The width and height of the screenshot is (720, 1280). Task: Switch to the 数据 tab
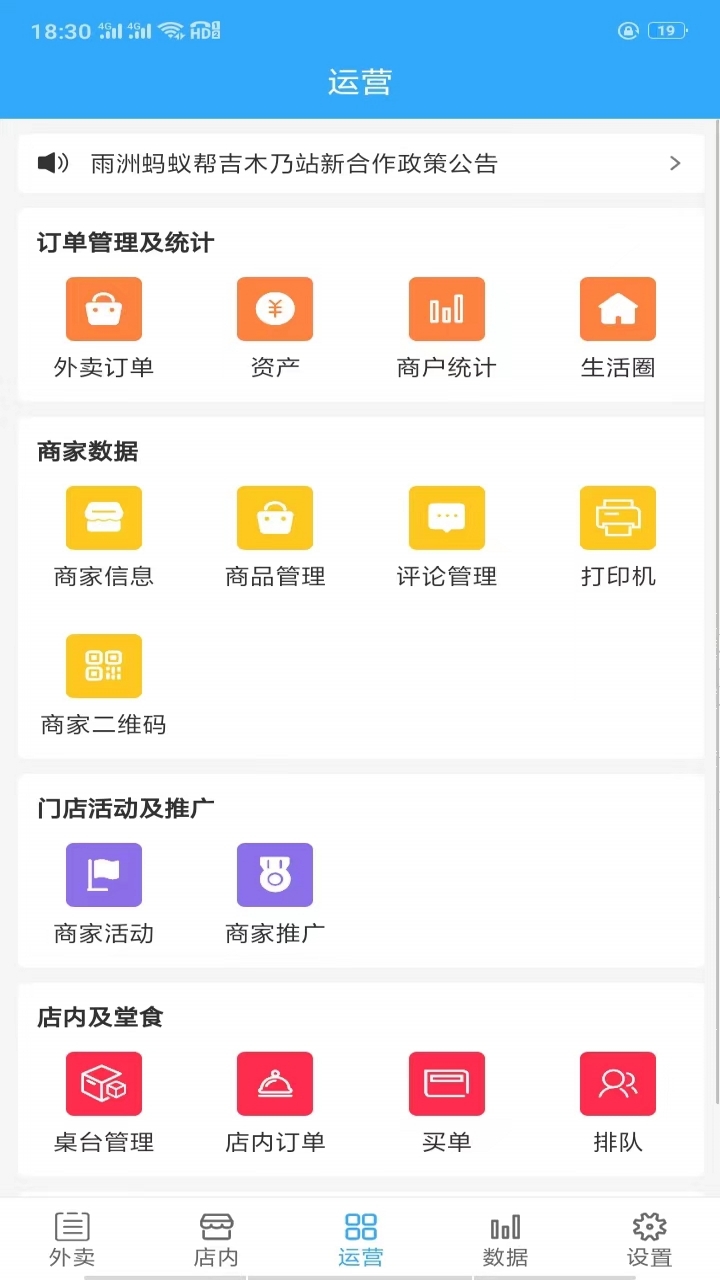coord(505,1238)
